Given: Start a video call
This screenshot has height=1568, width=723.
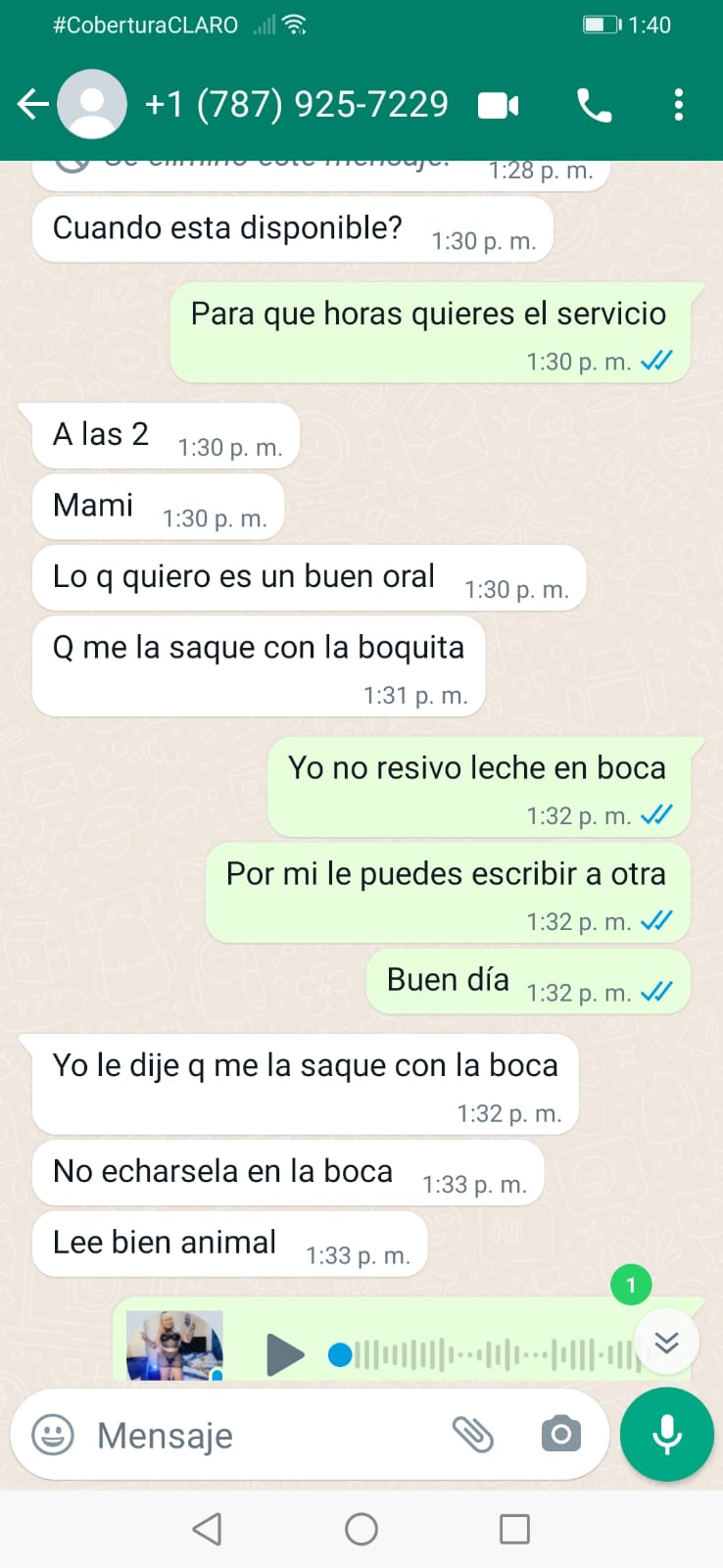Looking at the screenshot, I should 498,105.
